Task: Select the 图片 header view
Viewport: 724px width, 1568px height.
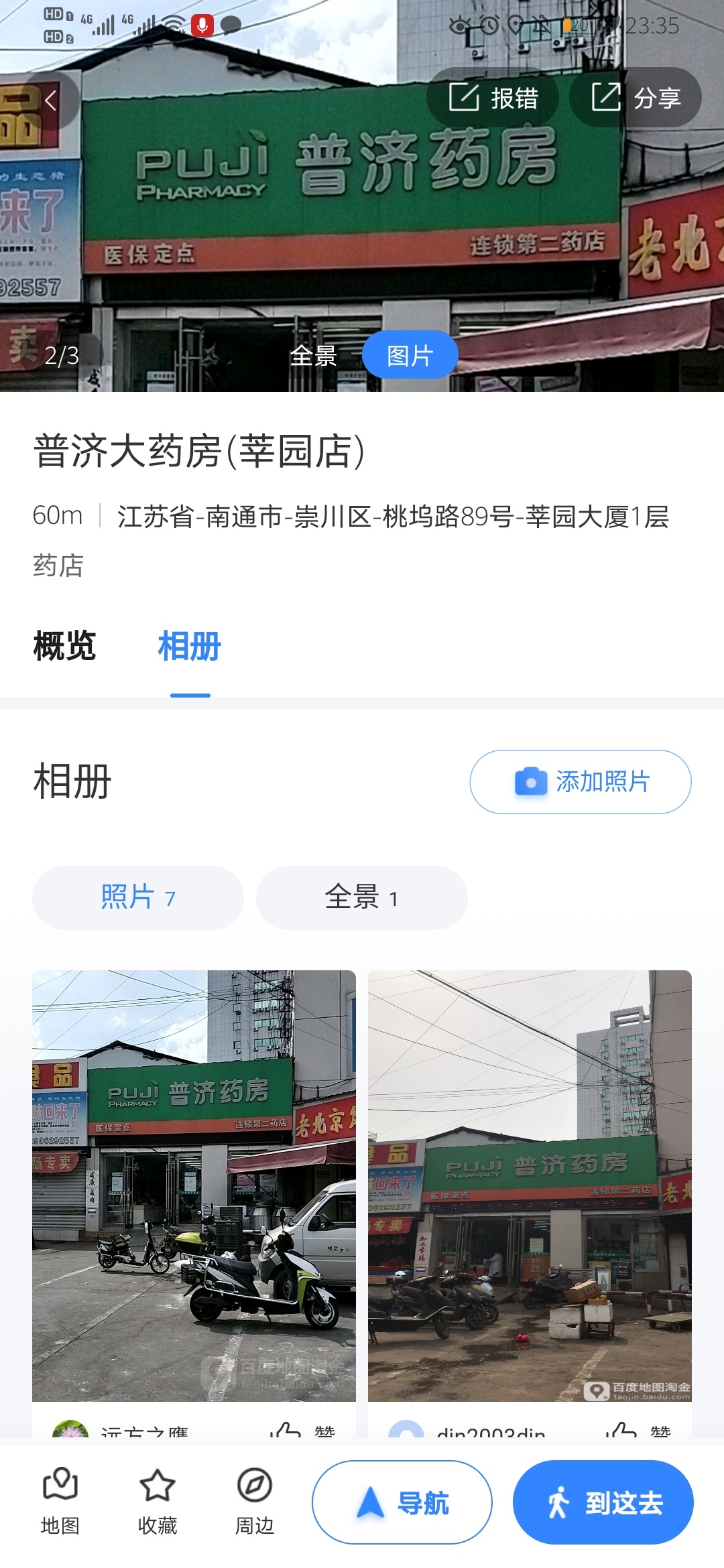Action: [410, 355]
